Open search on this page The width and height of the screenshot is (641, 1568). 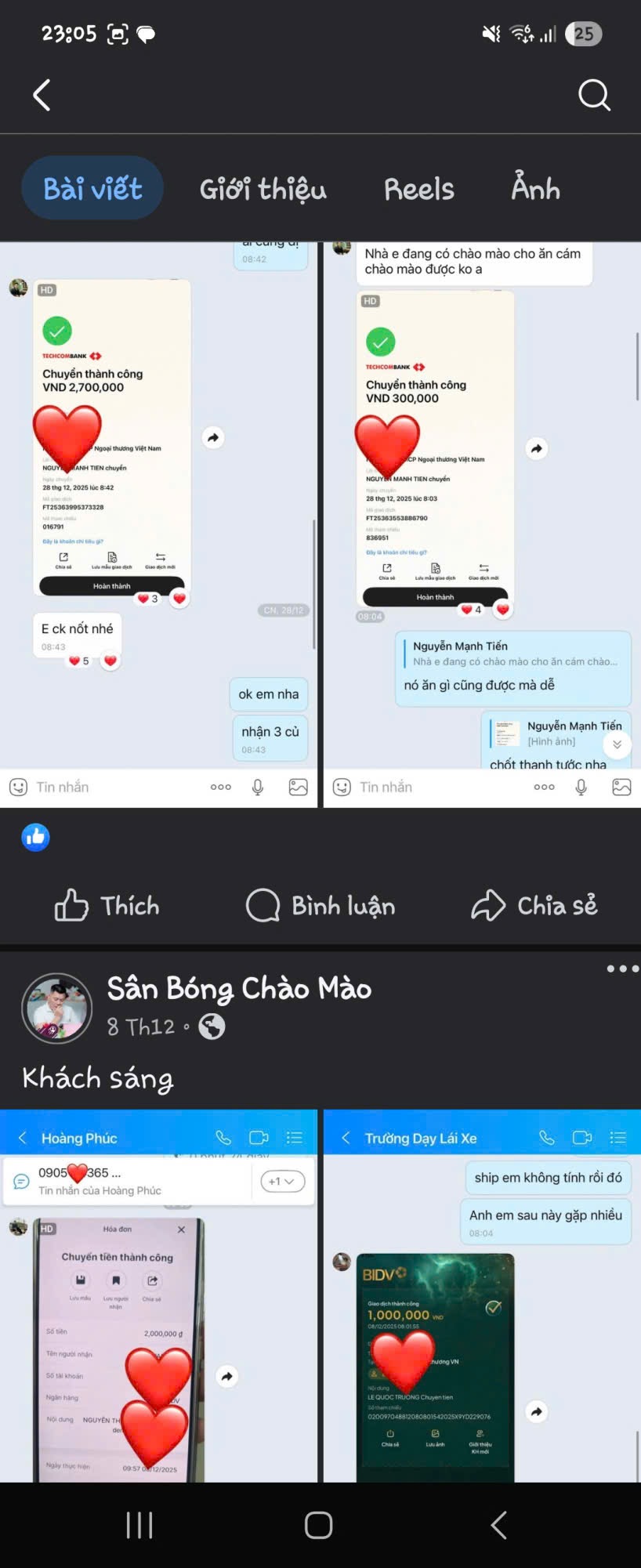tap(593, 96)
